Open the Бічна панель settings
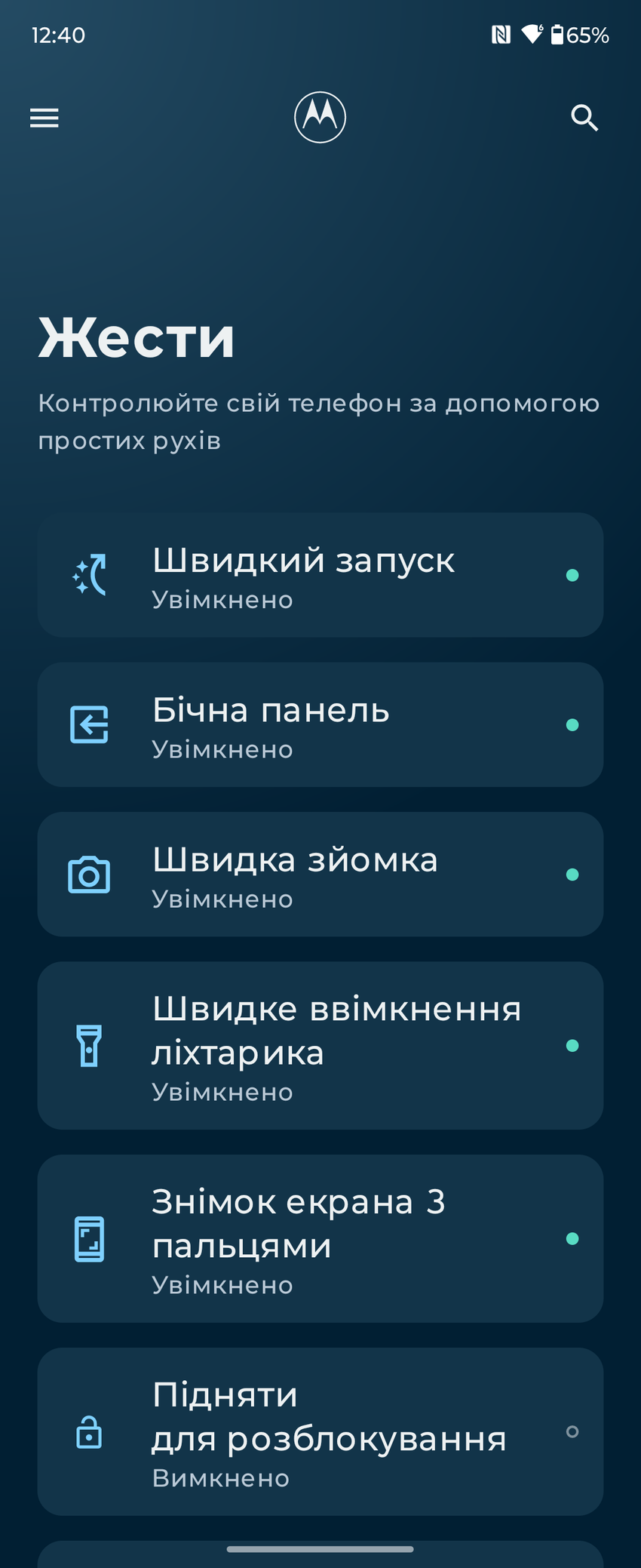The image size is (641, 1568). (x=320, y=724)
